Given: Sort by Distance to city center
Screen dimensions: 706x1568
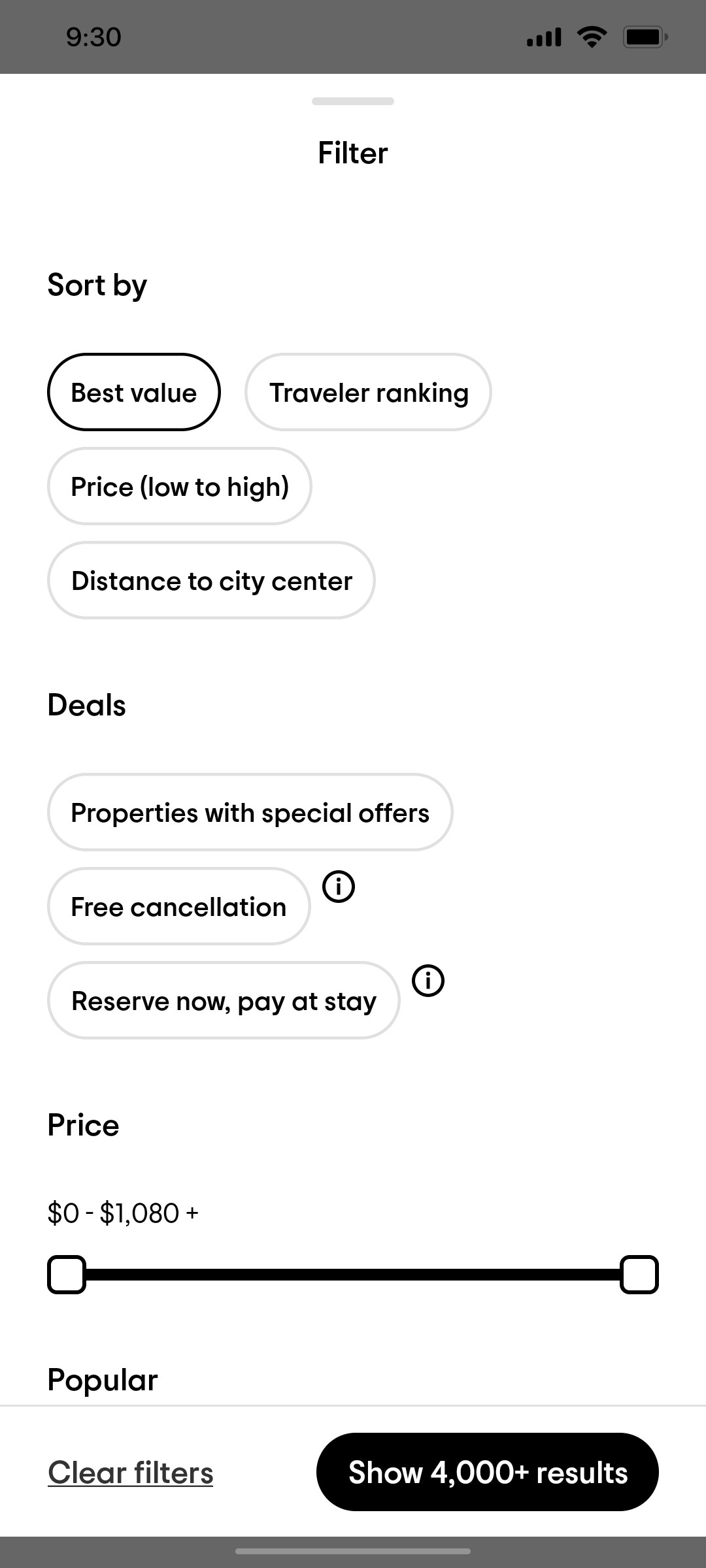Looking at the screenshot, I should [211, 580].
